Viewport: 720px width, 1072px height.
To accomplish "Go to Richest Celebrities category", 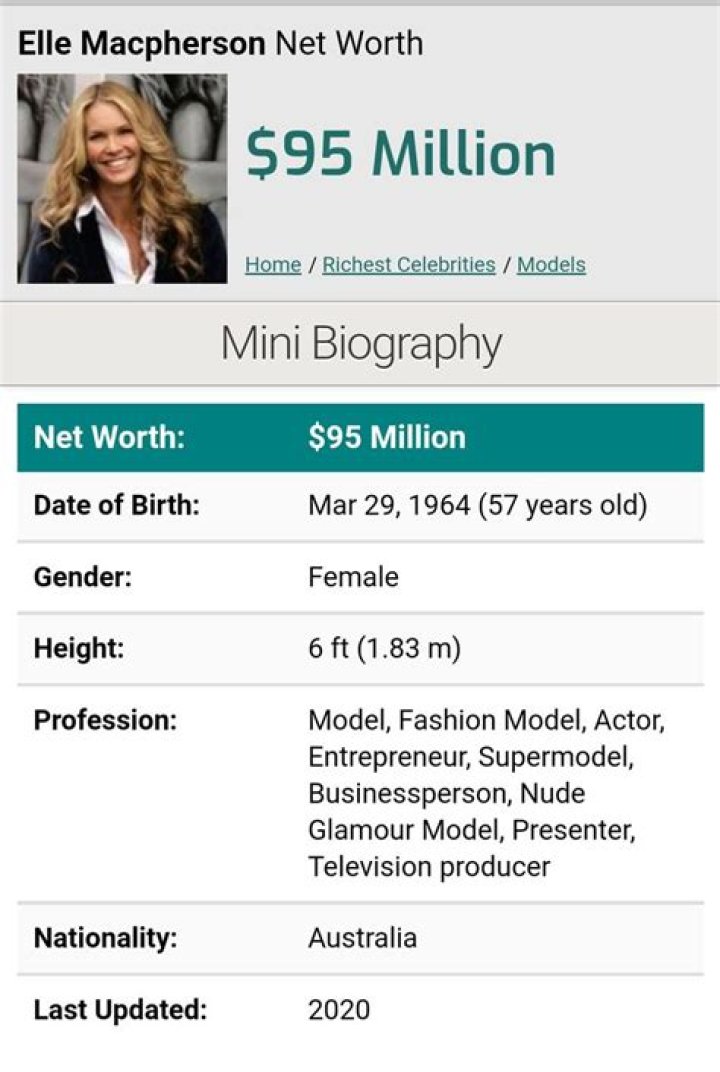I will click(x=409, y=265).
